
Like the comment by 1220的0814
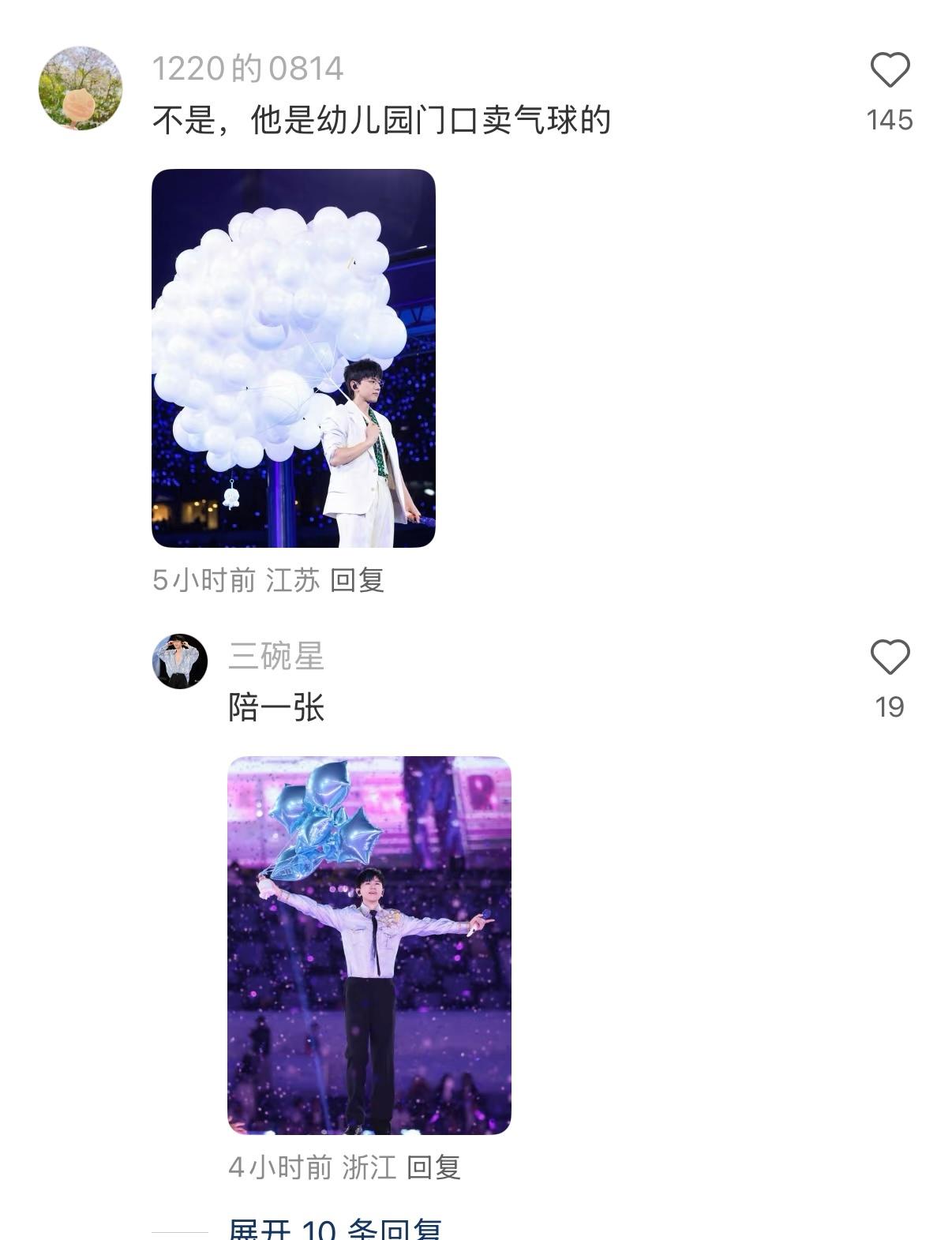[x=890, y=70]
